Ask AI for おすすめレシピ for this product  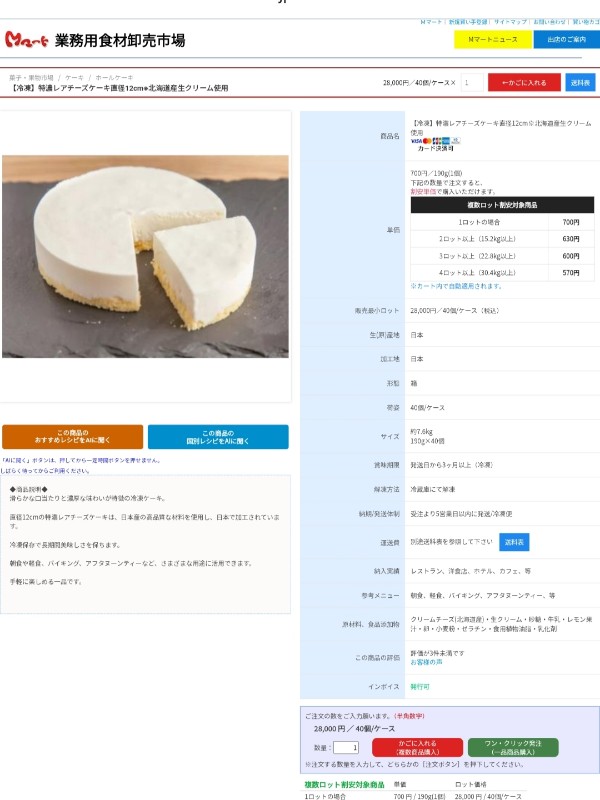point(72,437)
